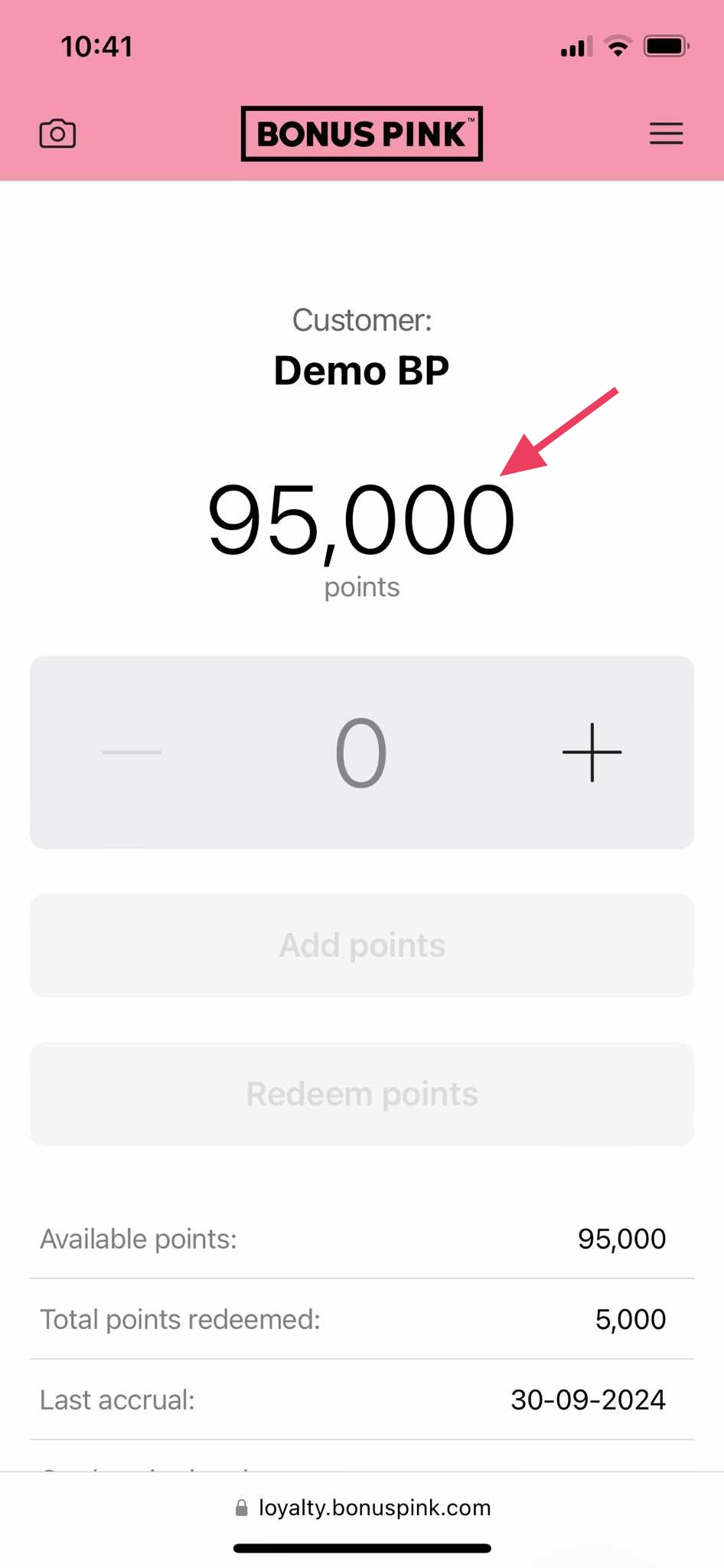Tap the loyalty.bonuspink.com address bar
Screen dimensions: 724x1568
(363, 1508)
